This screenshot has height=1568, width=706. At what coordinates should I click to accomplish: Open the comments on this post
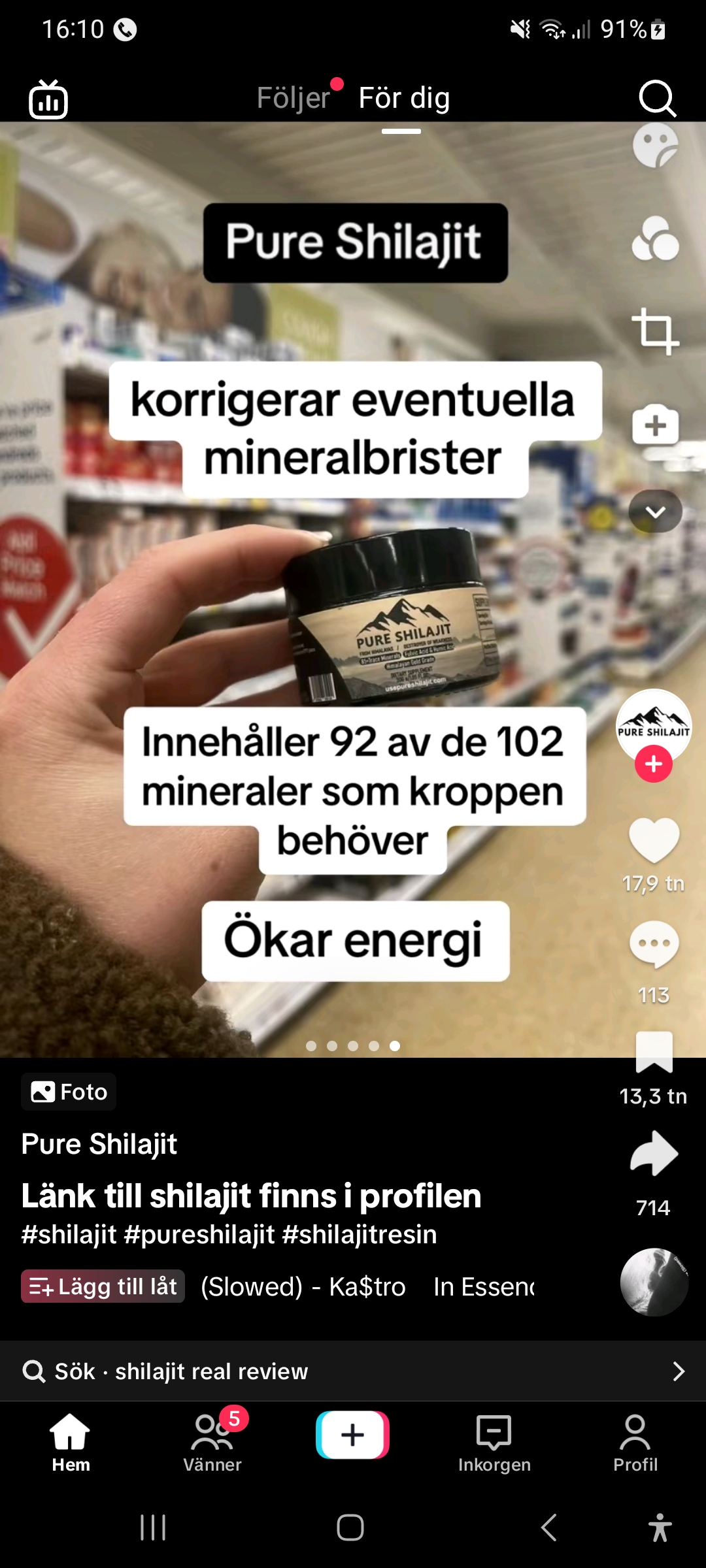click(654, 945)
